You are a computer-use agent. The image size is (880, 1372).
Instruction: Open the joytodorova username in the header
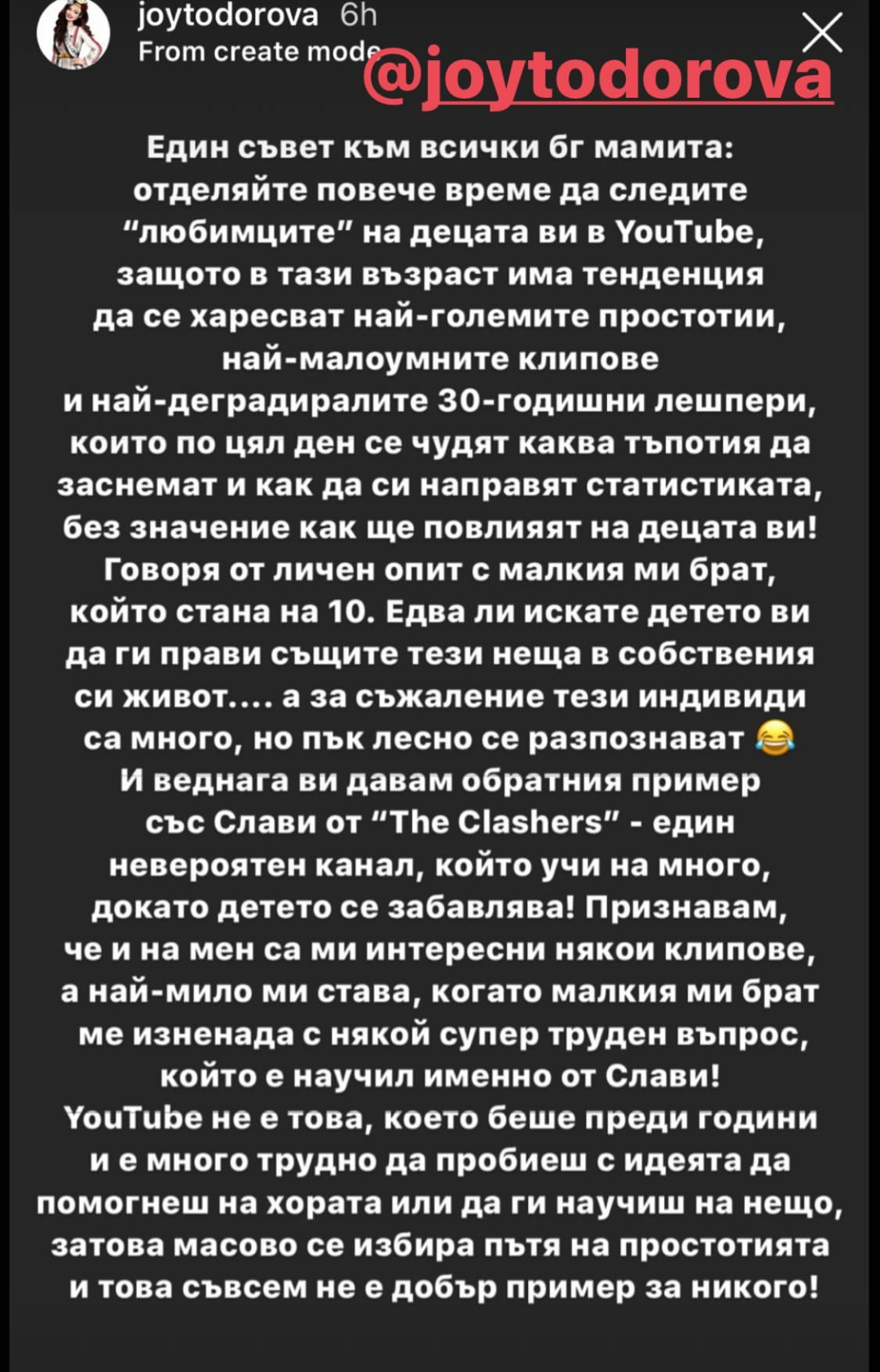pyautogui.click(x=227, y=15)
